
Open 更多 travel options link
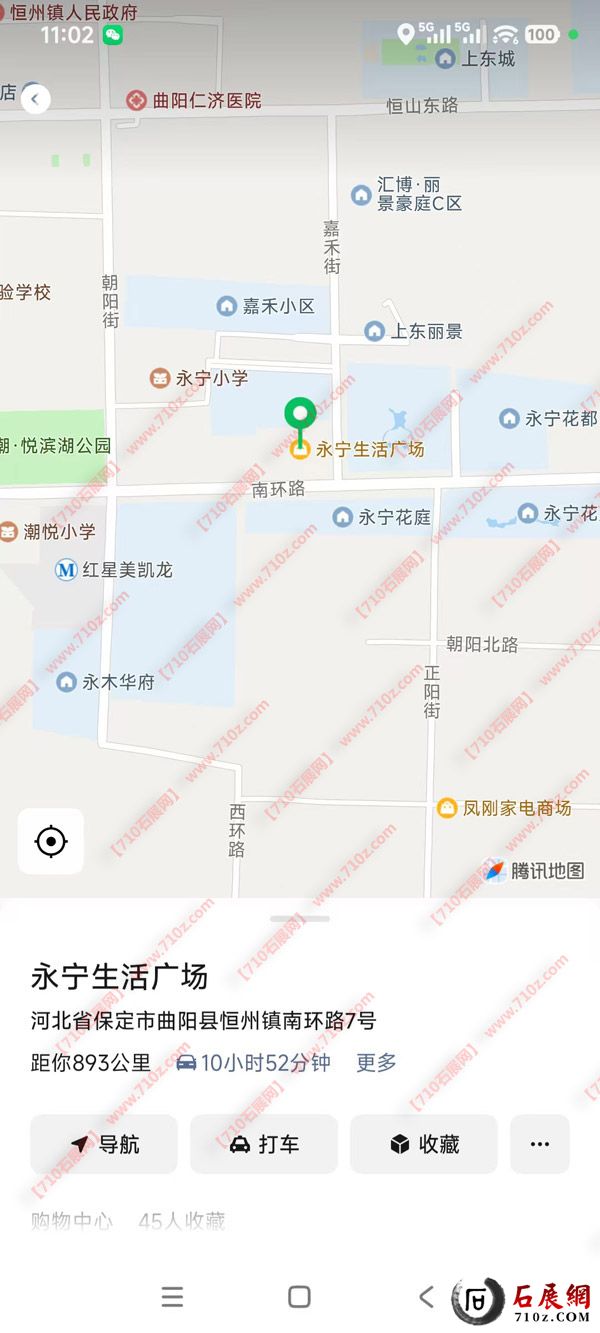(376, 1063)
